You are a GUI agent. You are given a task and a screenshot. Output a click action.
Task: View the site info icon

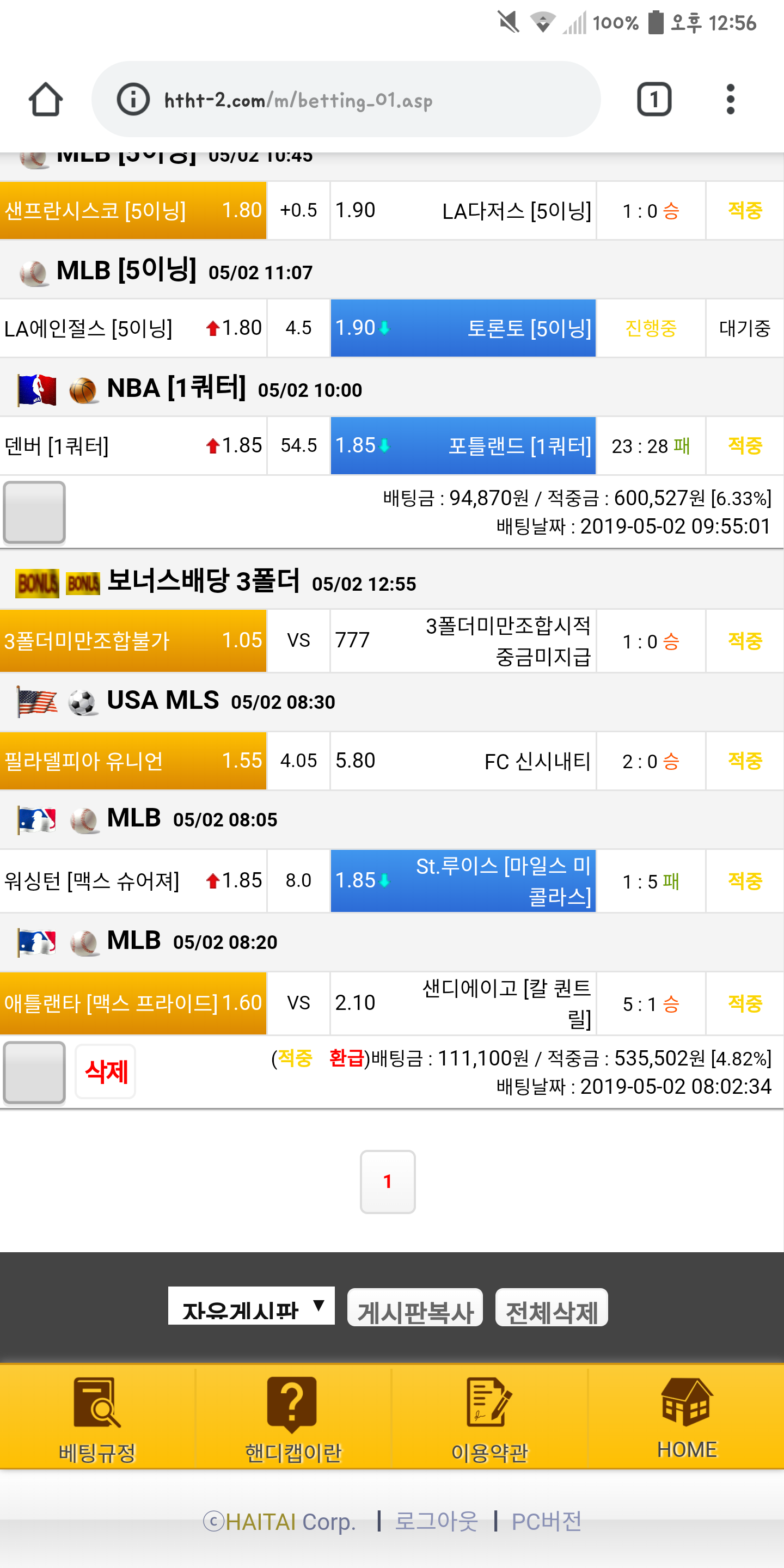click(x=133, y=99)
